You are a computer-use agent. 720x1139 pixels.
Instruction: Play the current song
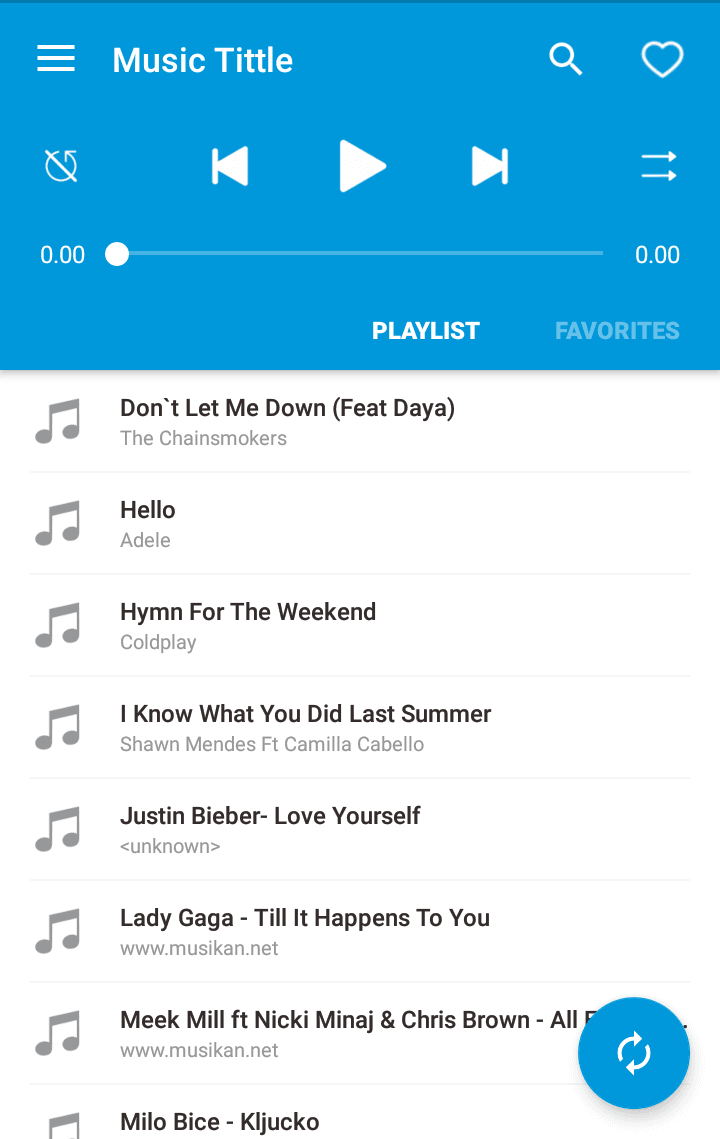point(361,166)
